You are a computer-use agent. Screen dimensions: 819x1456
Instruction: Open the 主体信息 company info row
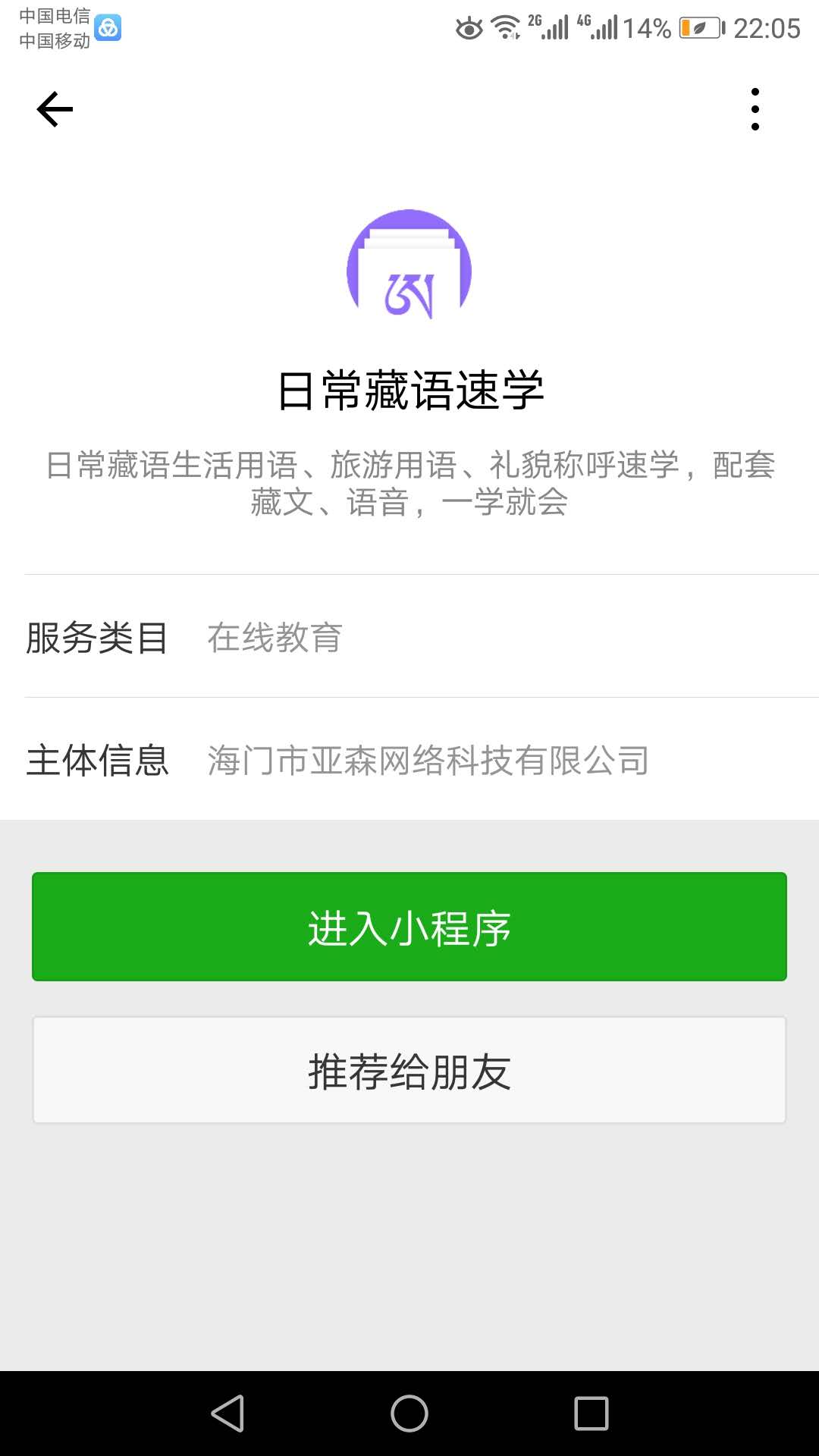point(409,760)
